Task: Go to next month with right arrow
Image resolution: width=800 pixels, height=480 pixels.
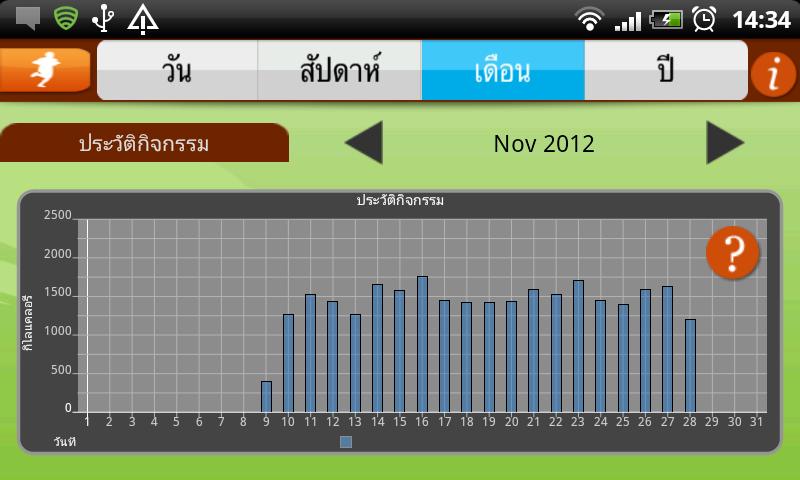Action: (x=725, y=143)
